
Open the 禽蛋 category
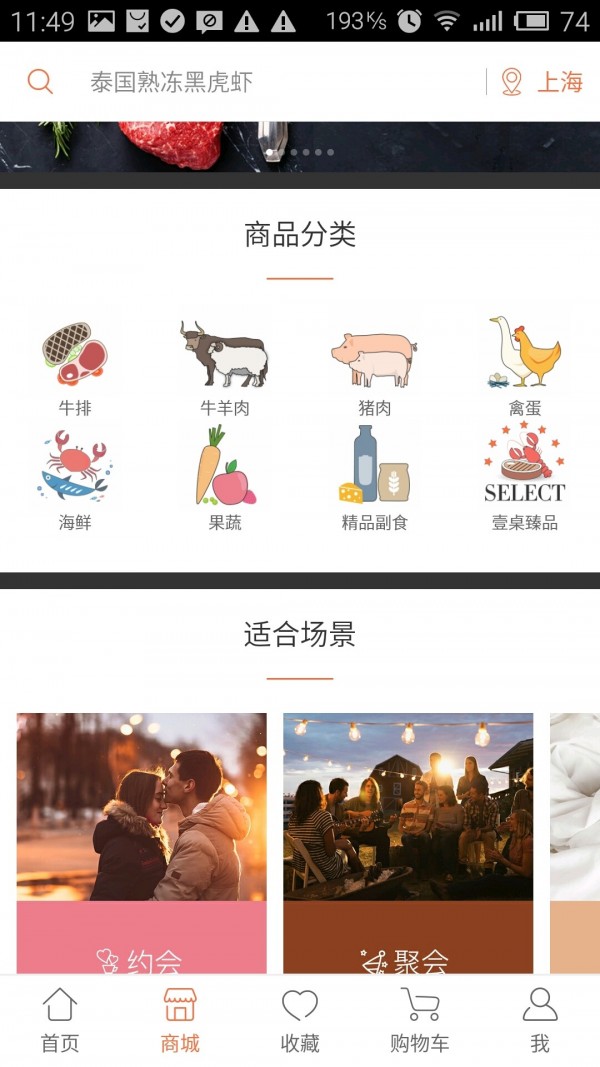pos(524,369)
